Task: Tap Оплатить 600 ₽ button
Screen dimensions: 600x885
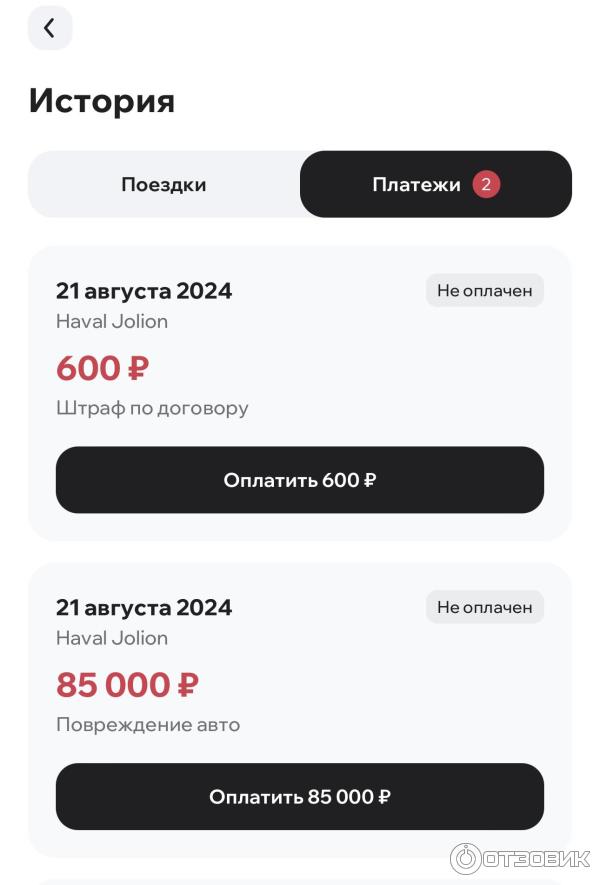Action: (299, 480)
